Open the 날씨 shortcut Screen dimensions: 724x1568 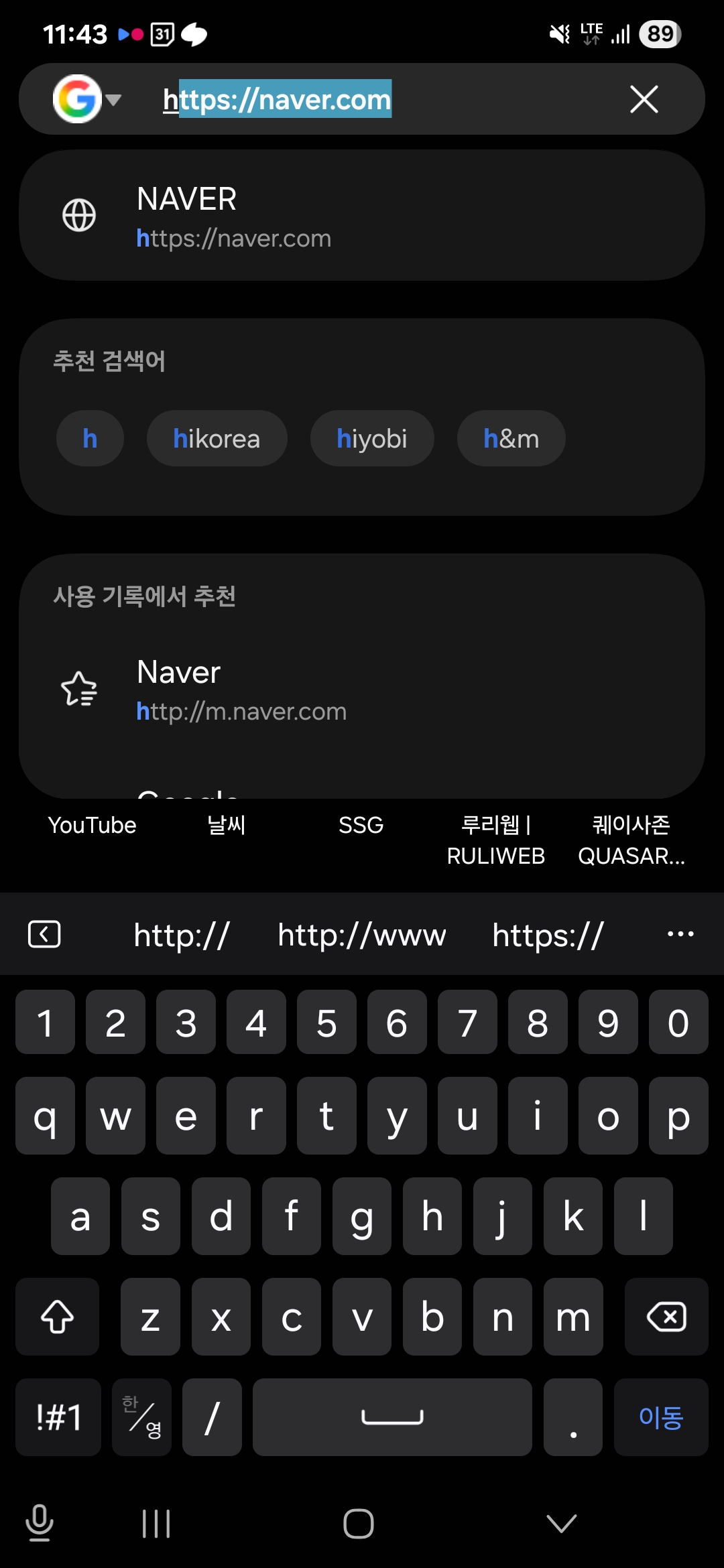(x=227, y=825)
